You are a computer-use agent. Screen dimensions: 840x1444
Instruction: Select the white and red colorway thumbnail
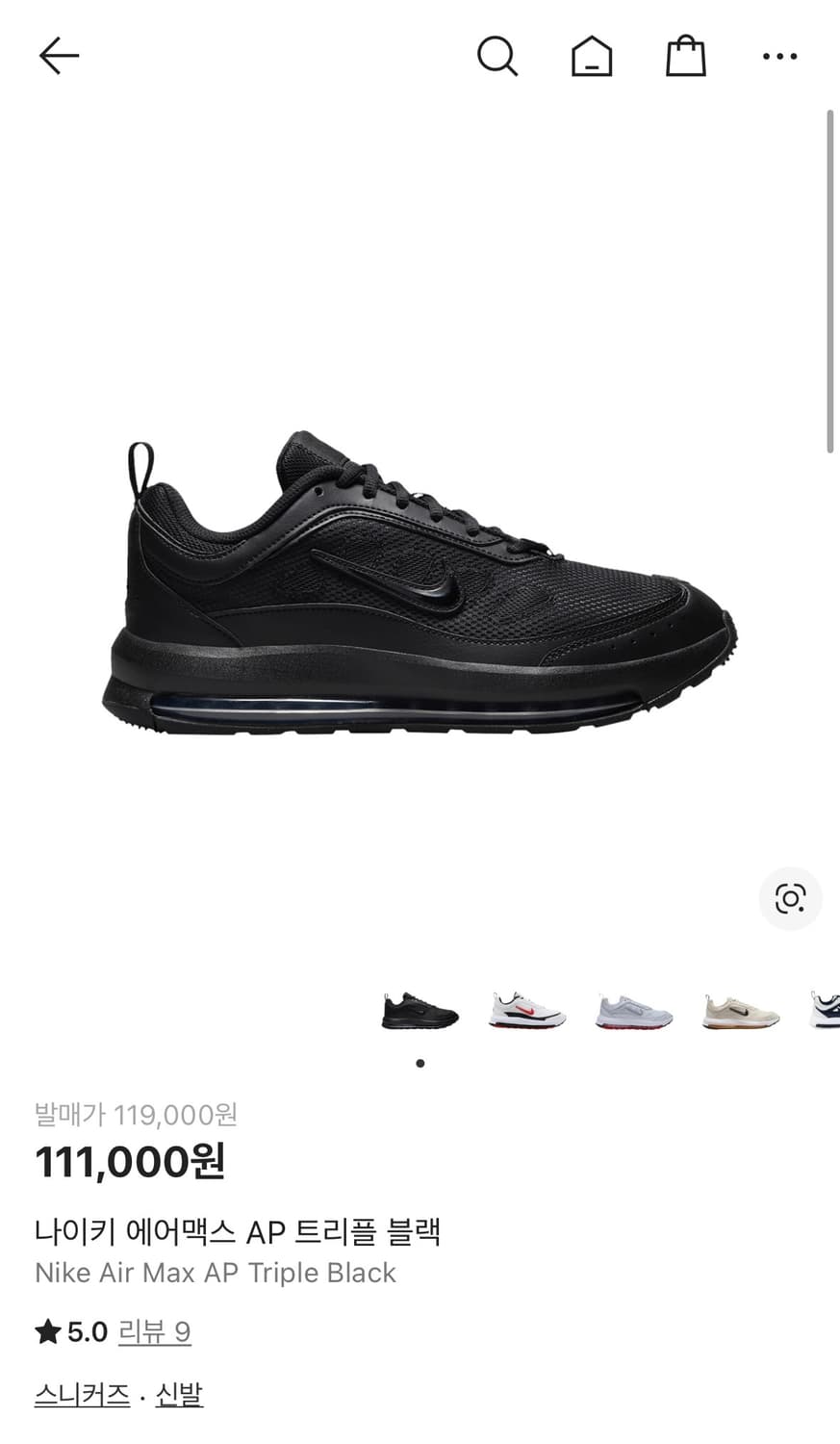525,1014
